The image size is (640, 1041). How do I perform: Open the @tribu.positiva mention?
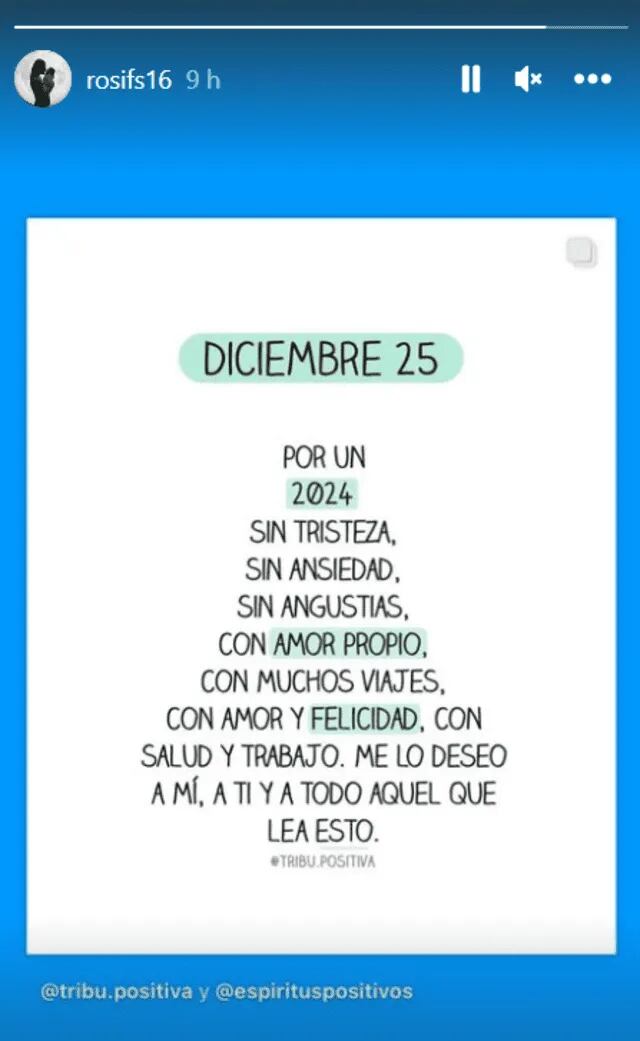(x=117, y=992)
